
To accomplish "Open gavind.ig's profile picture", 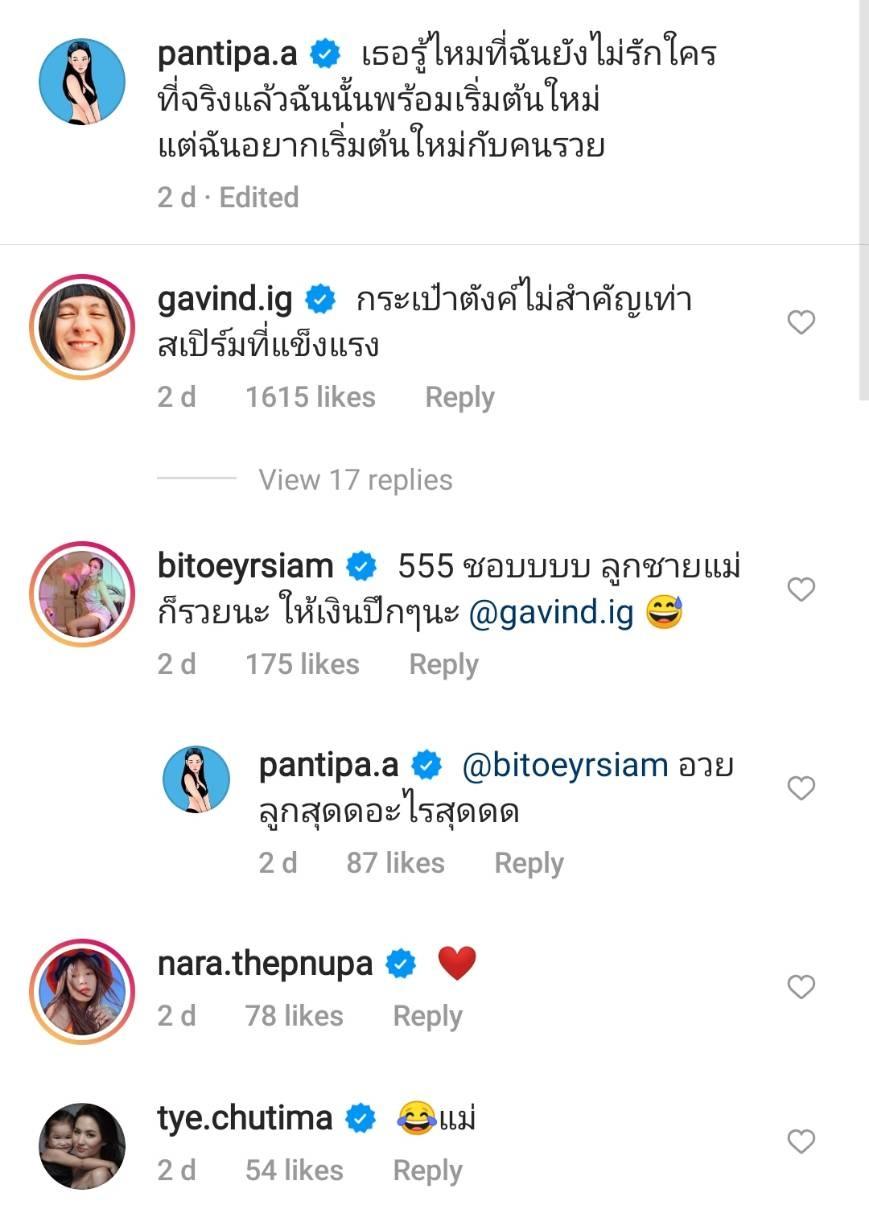I will 82,322.
